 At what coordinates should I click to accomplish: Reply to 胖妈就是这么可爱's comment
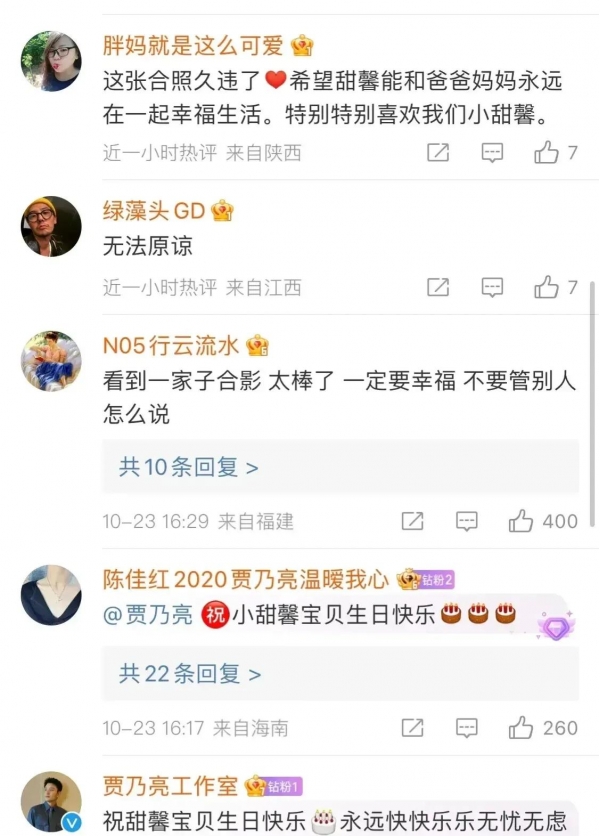(x=492, y=153)
